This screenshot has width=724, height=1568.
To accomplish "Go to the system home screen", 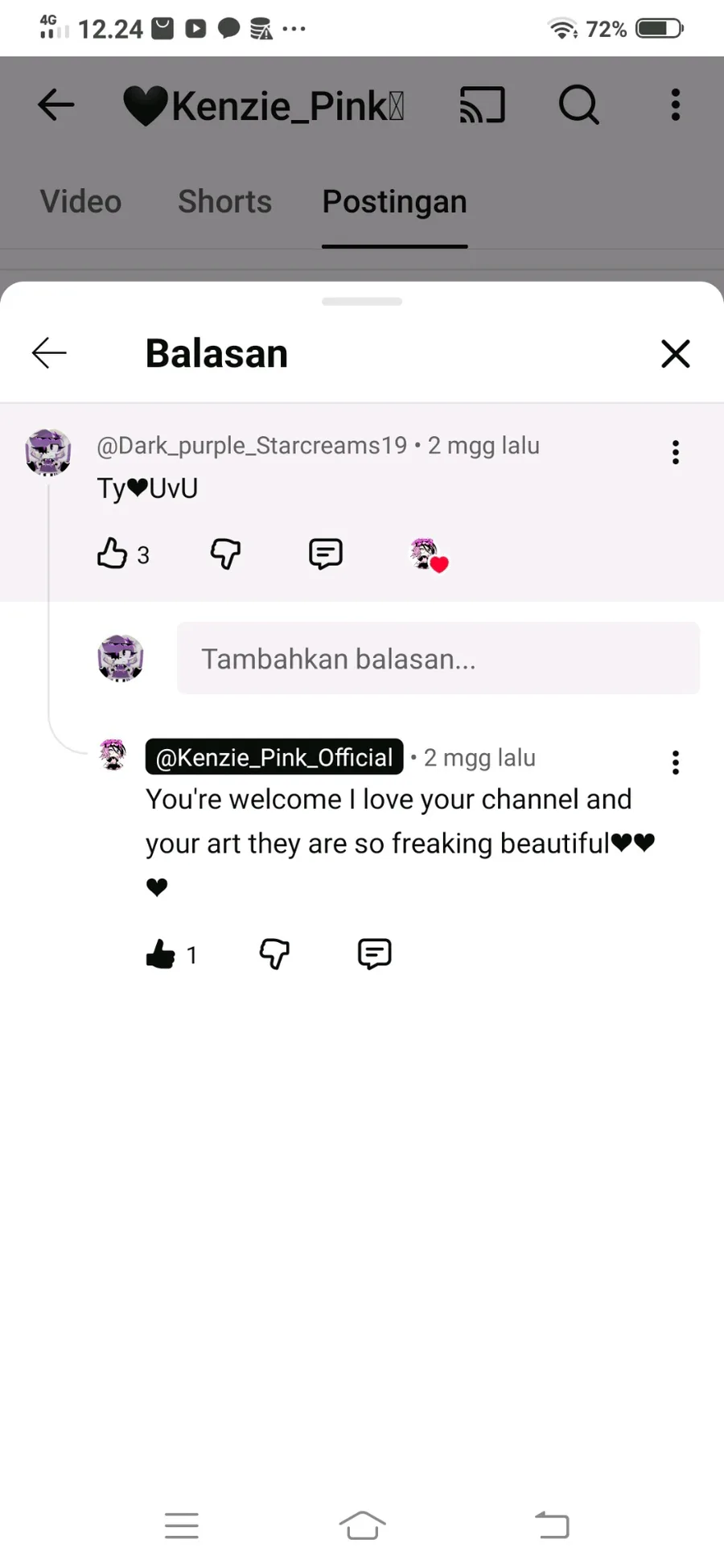I will 362,1525.
